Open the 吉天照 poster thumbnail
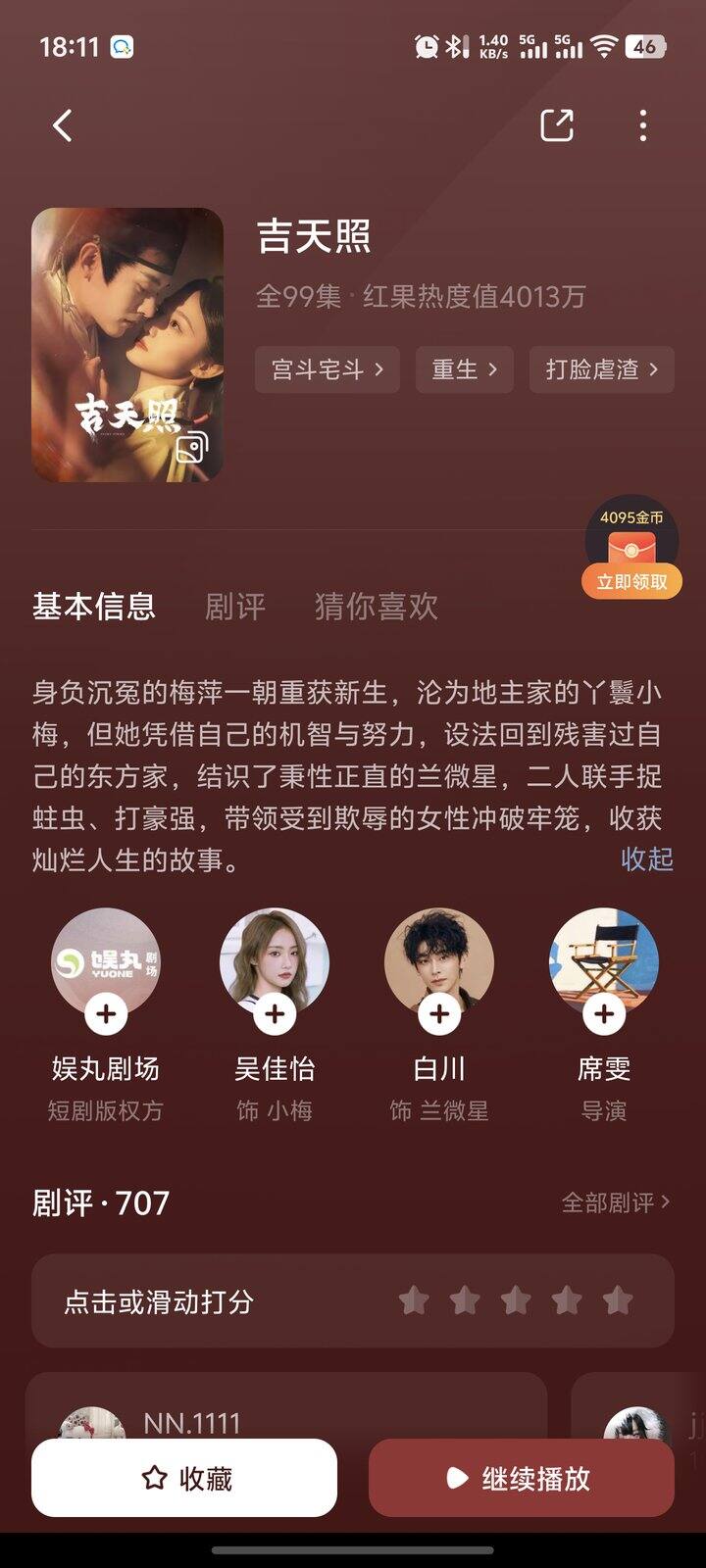Viewport: 706px width, 1568px height. tap(127, 345)
